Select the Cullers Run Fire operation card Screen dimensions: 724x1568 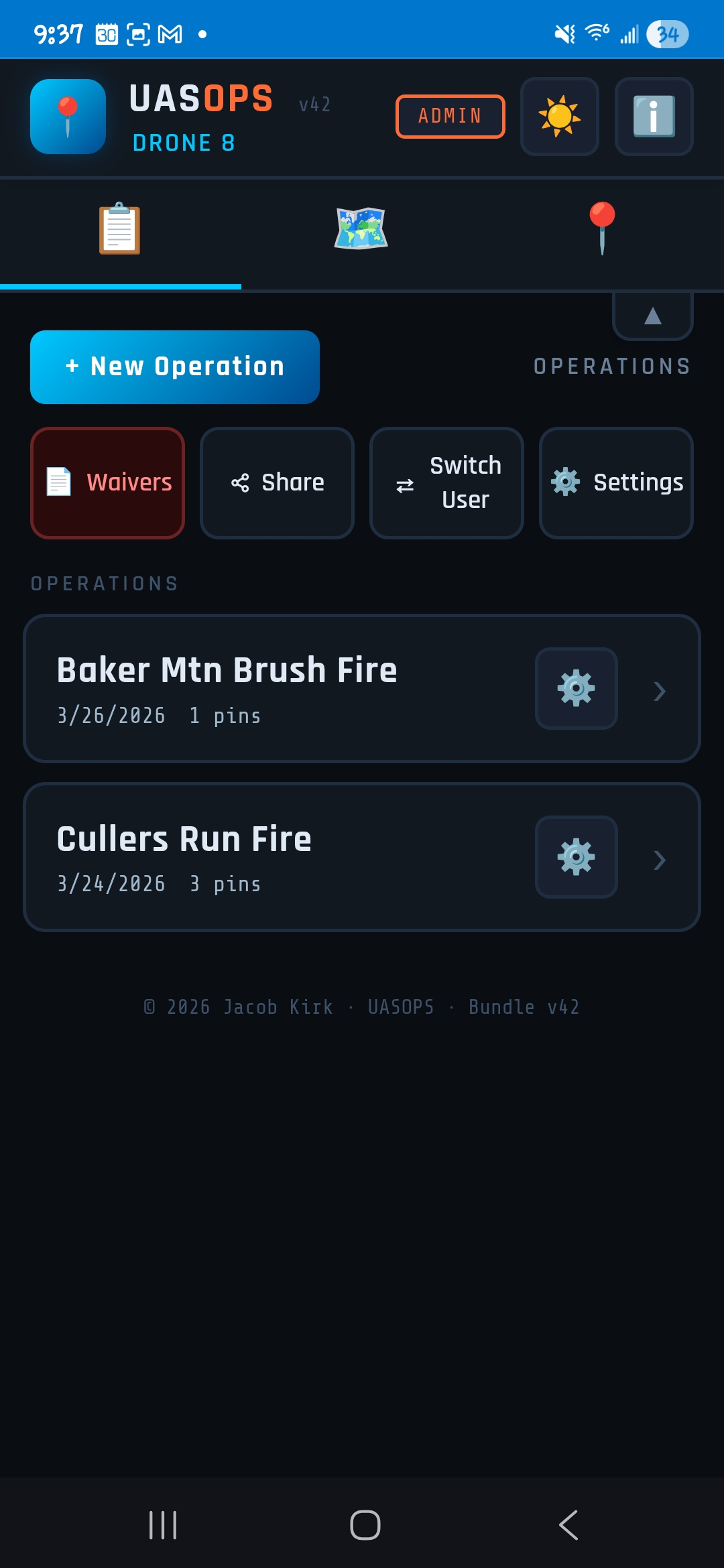pos(268,858)
